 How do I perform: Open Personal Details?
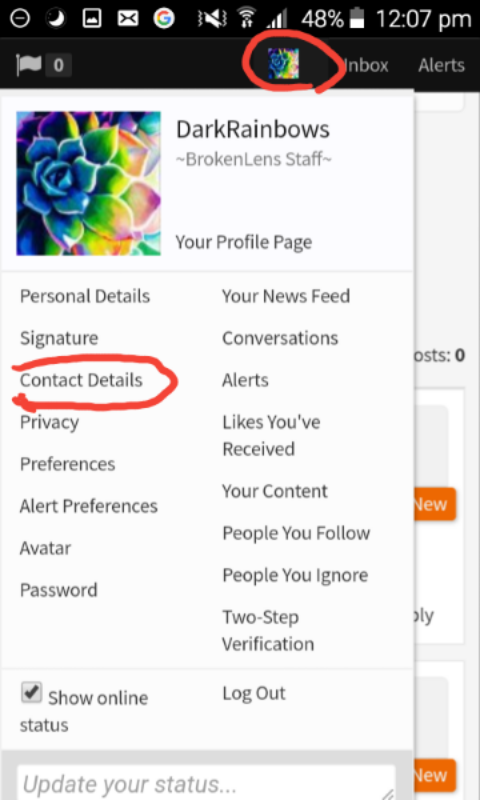[x=85, y=296]
